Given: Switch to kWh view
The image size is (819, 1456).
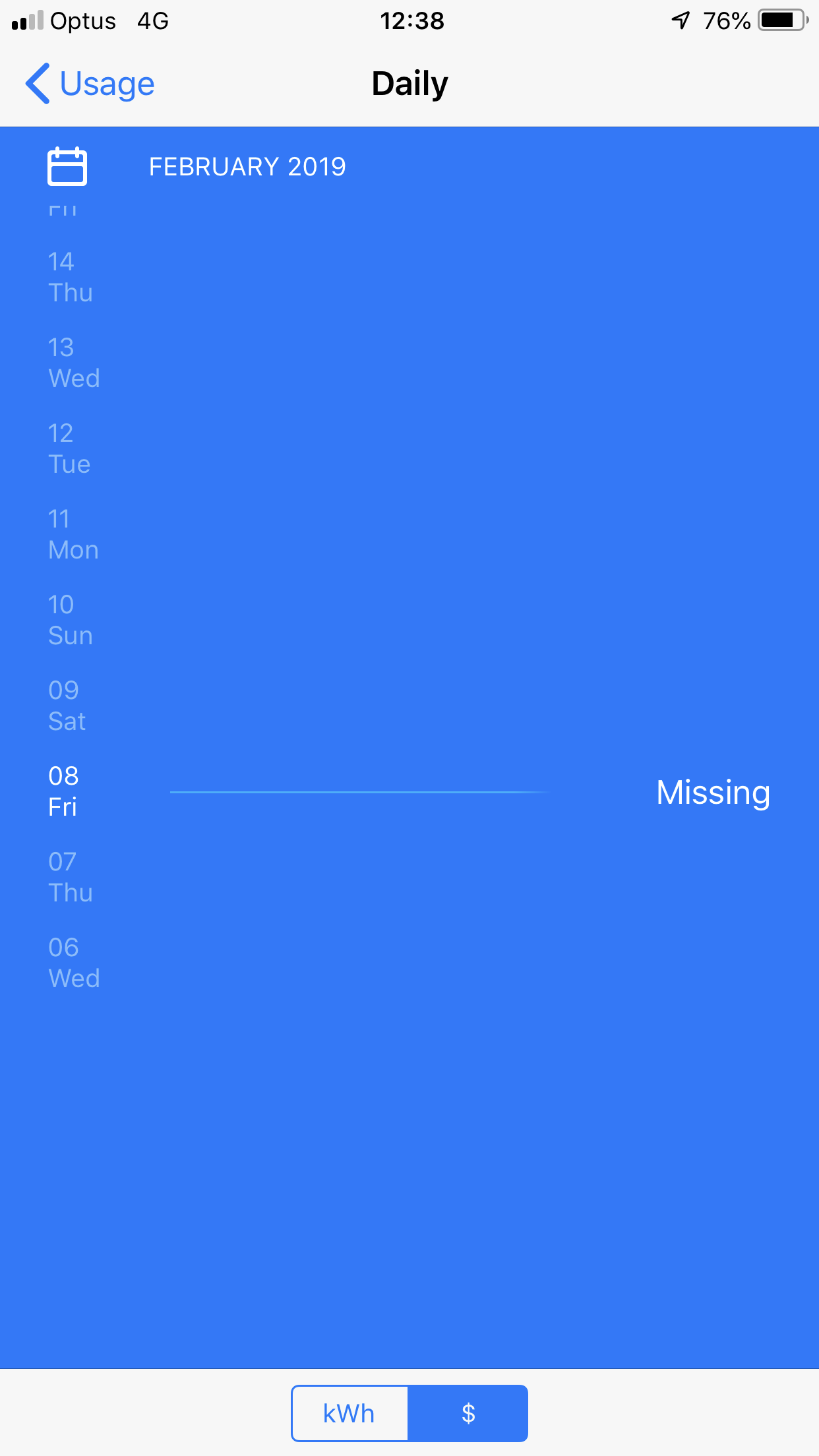Looking at the screenshot, I should (x=349, y=1413).
